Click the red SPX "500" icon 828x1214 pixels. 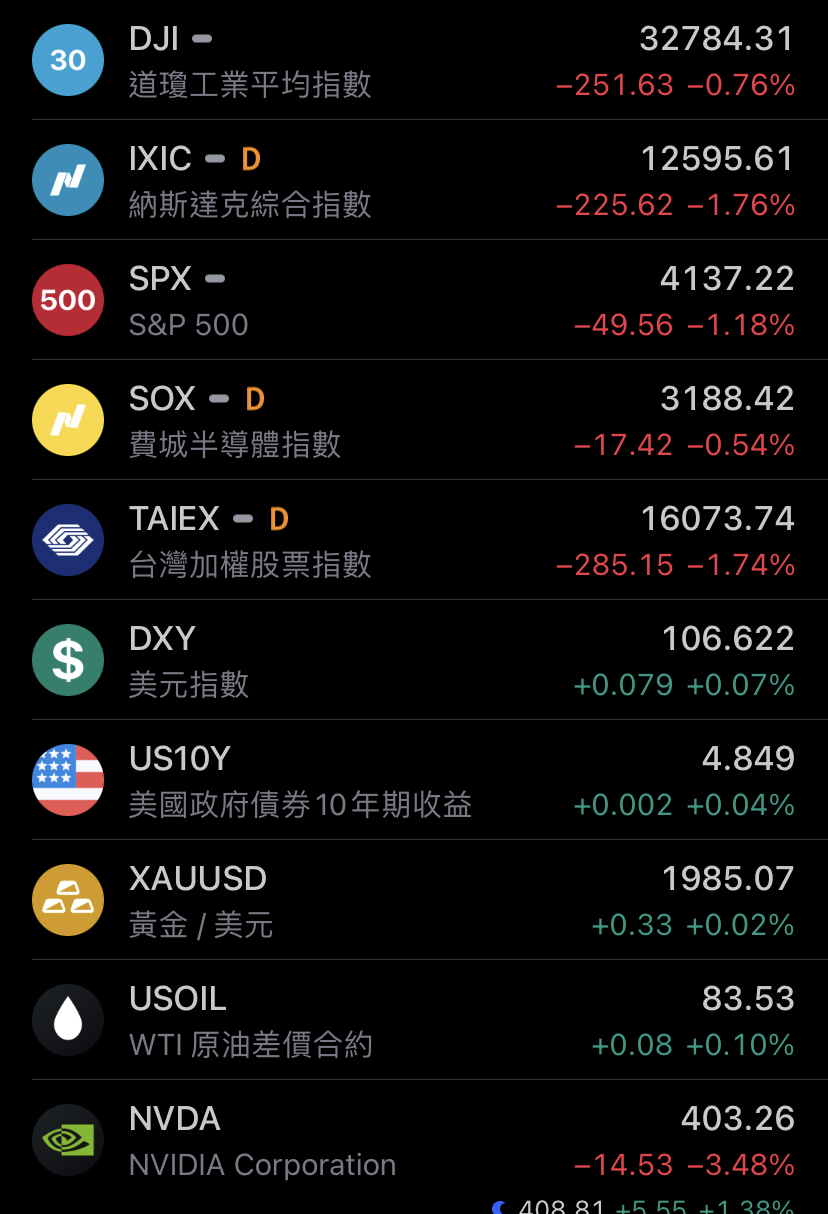68,300
